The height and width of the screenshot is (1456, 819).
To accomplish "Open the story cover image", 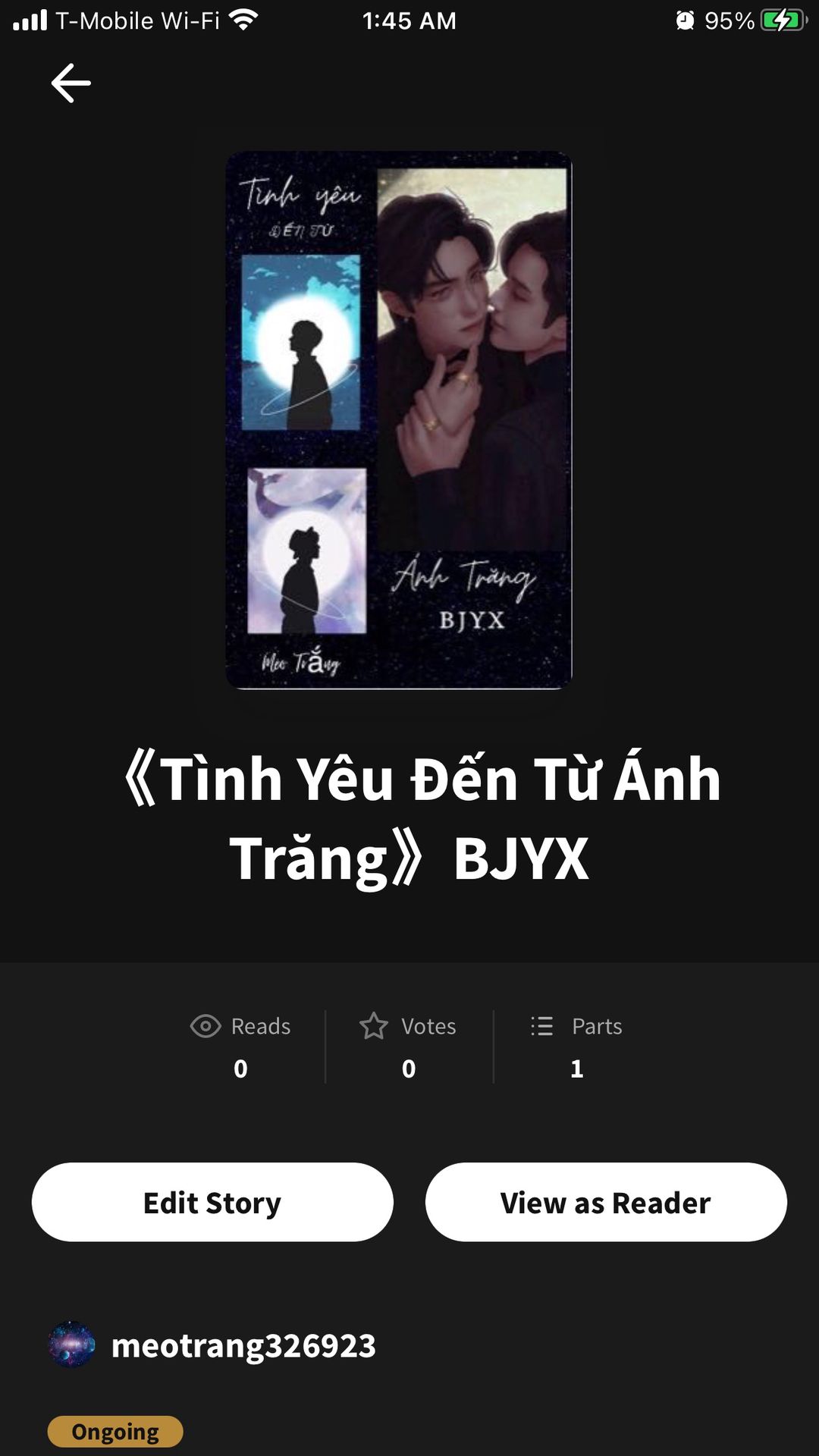I will point(399,419).
